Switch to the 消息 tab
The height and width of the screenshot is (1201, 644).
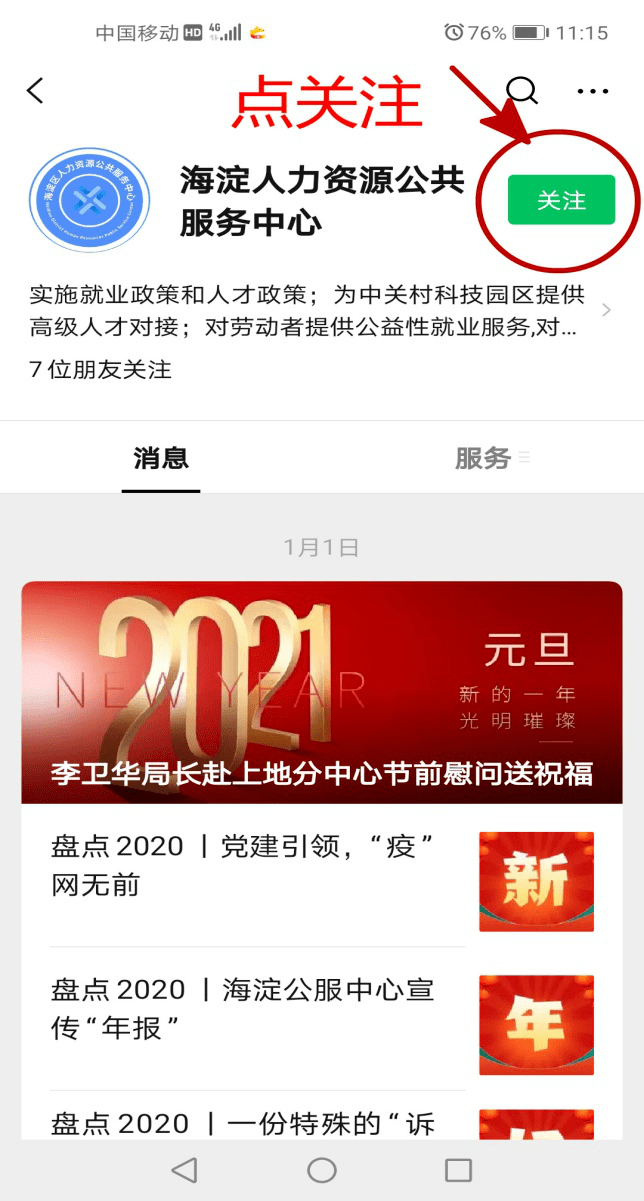point(161,458)
